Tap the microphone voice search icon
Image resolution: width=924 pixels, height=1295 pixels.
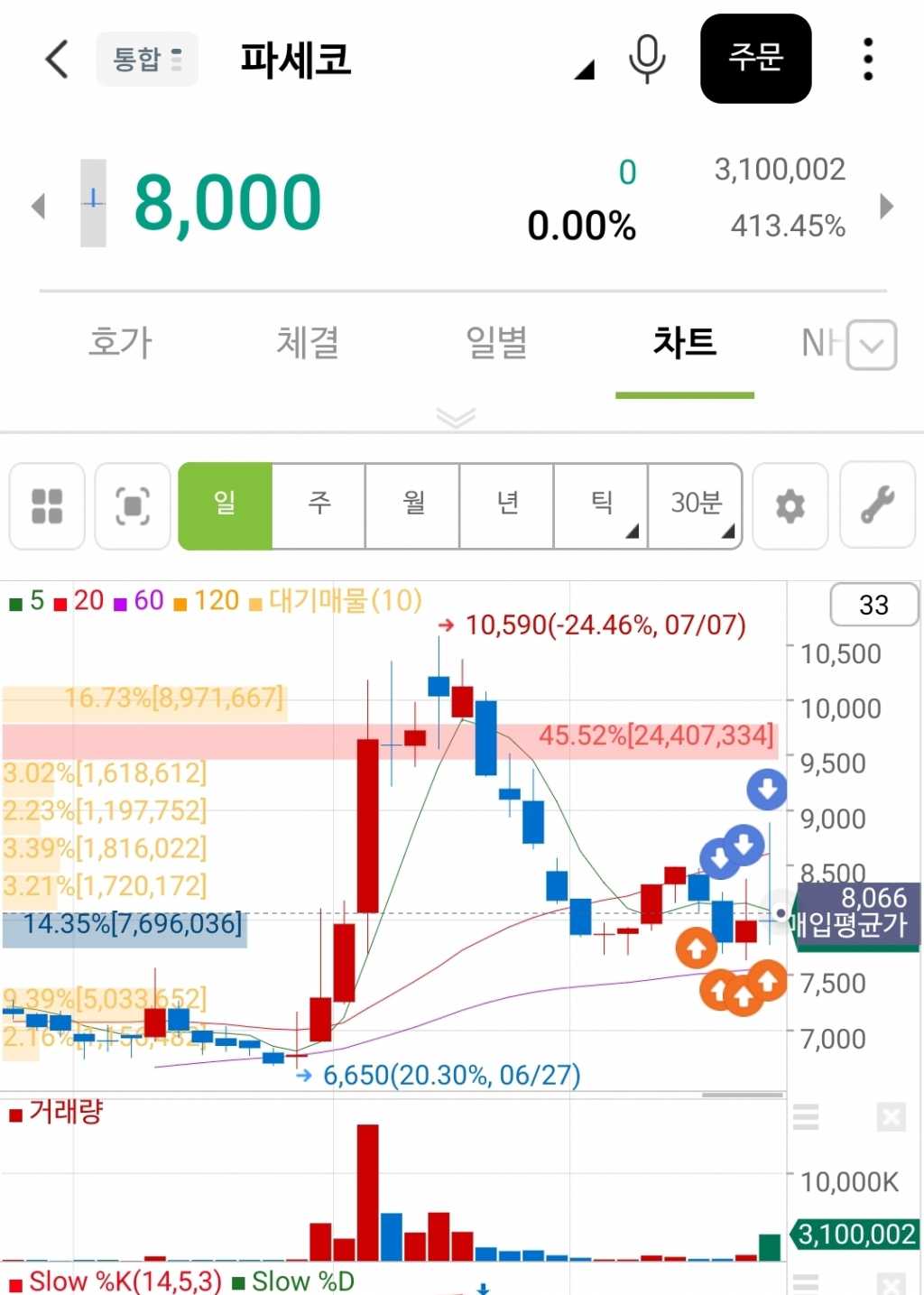(x=646, y=60)
